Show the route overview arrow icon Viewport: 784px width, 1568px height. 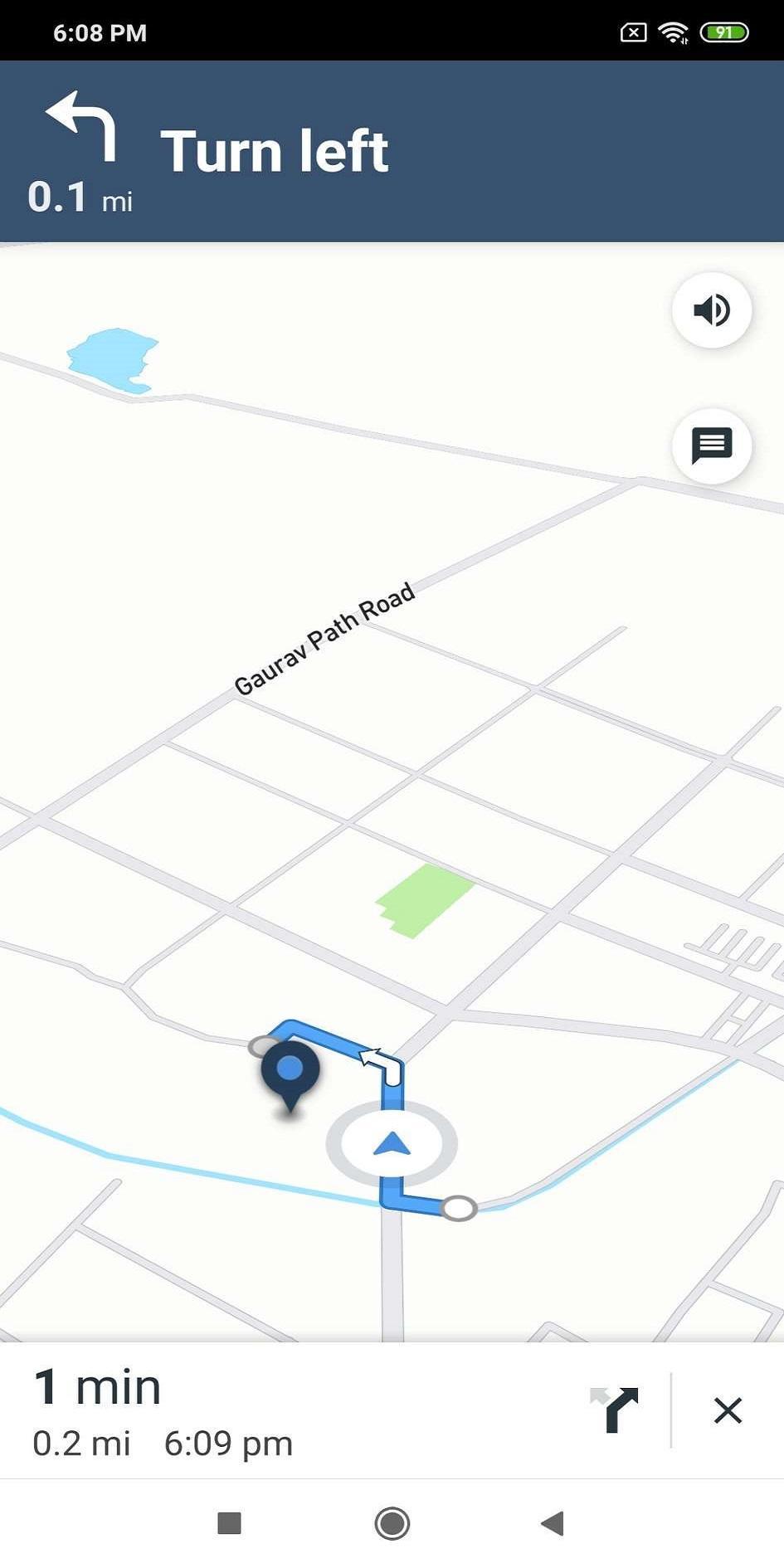point(615,1410)
